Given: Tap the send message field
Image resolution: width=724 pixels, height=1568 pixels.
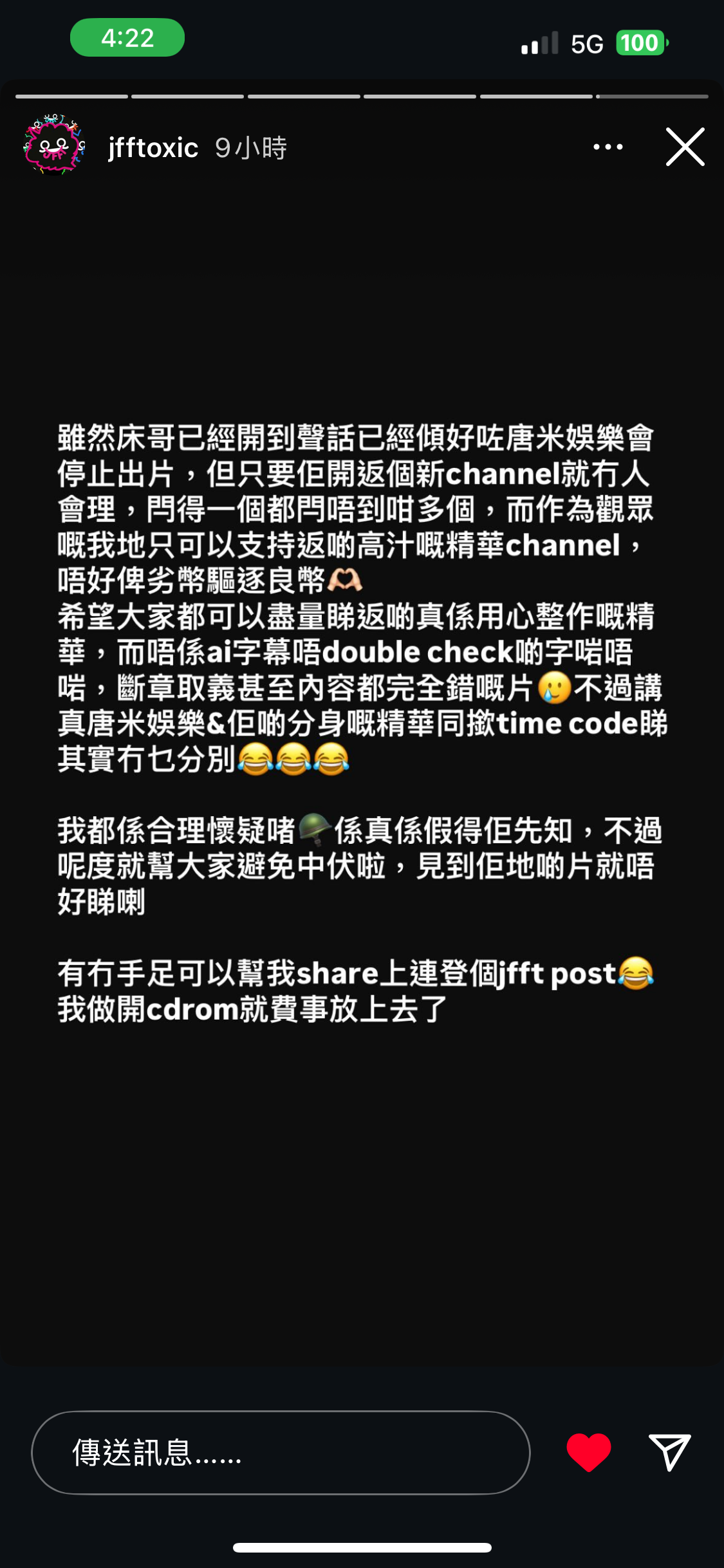Looking at the screenshot, I should (x=281, y=1453).
